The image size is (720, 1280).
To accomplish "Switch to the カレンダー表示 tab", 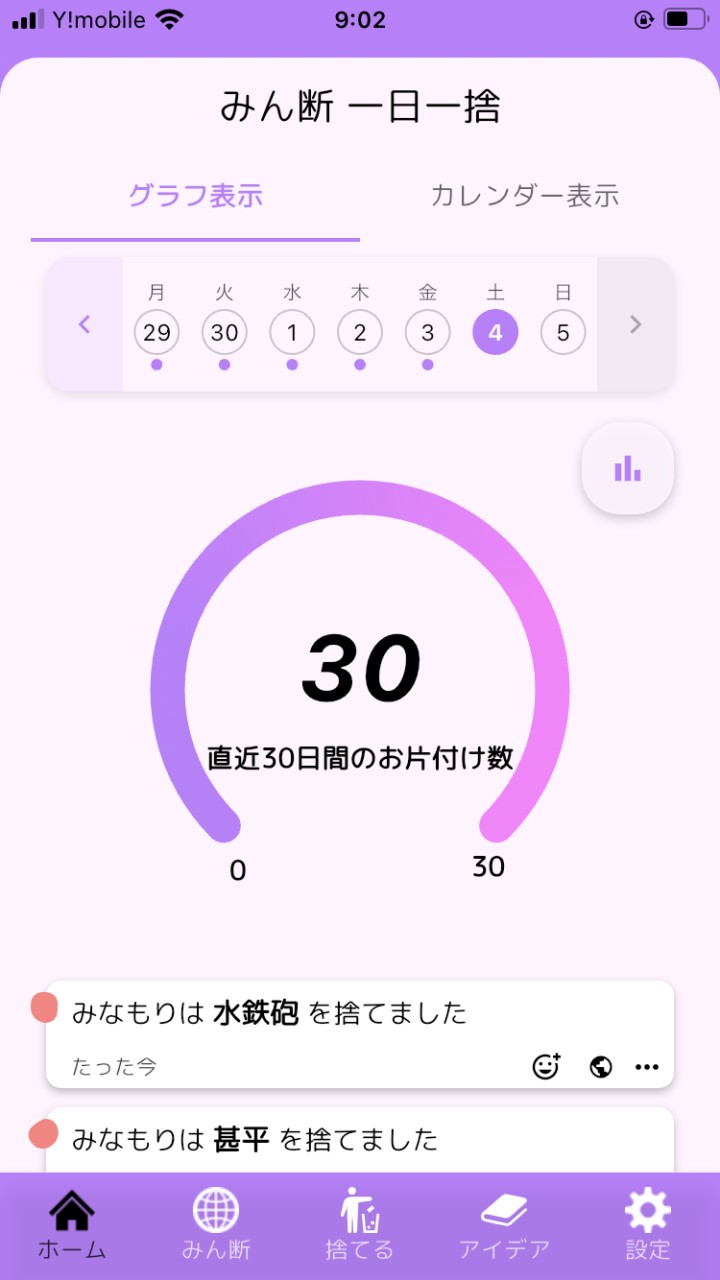I will [524, 196].
